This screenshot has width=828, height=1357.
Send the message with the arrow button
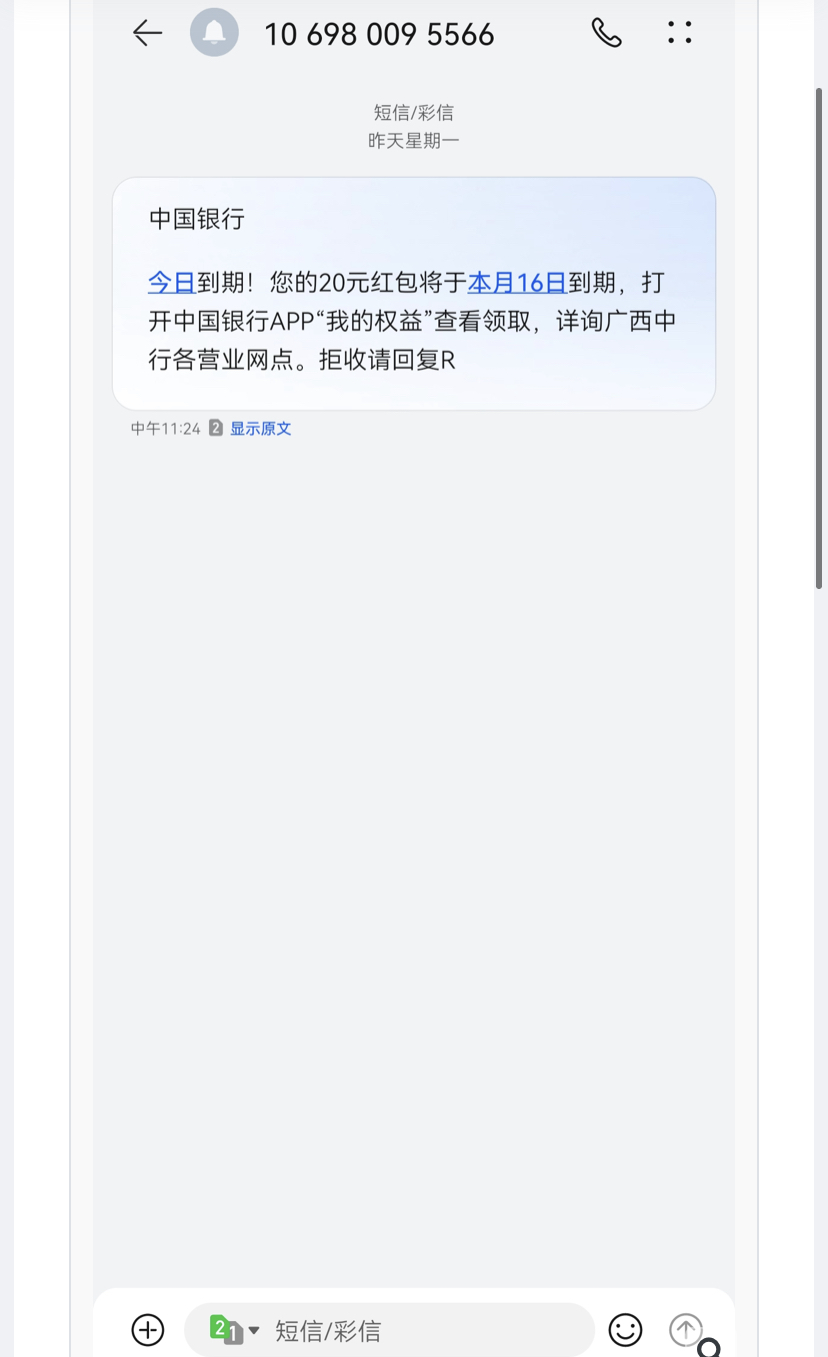(x=686, y=1329)
